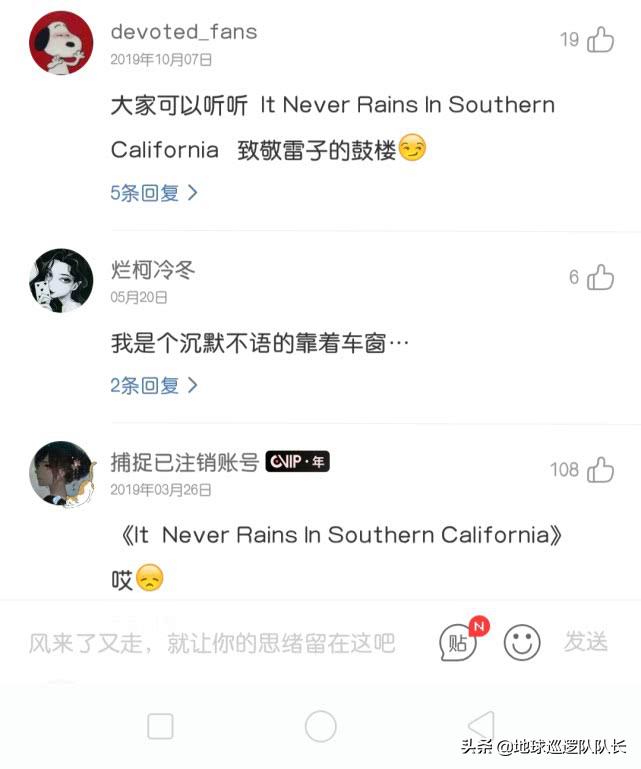
Task: Open the 贴 sticker button
Action: point(459,643)
